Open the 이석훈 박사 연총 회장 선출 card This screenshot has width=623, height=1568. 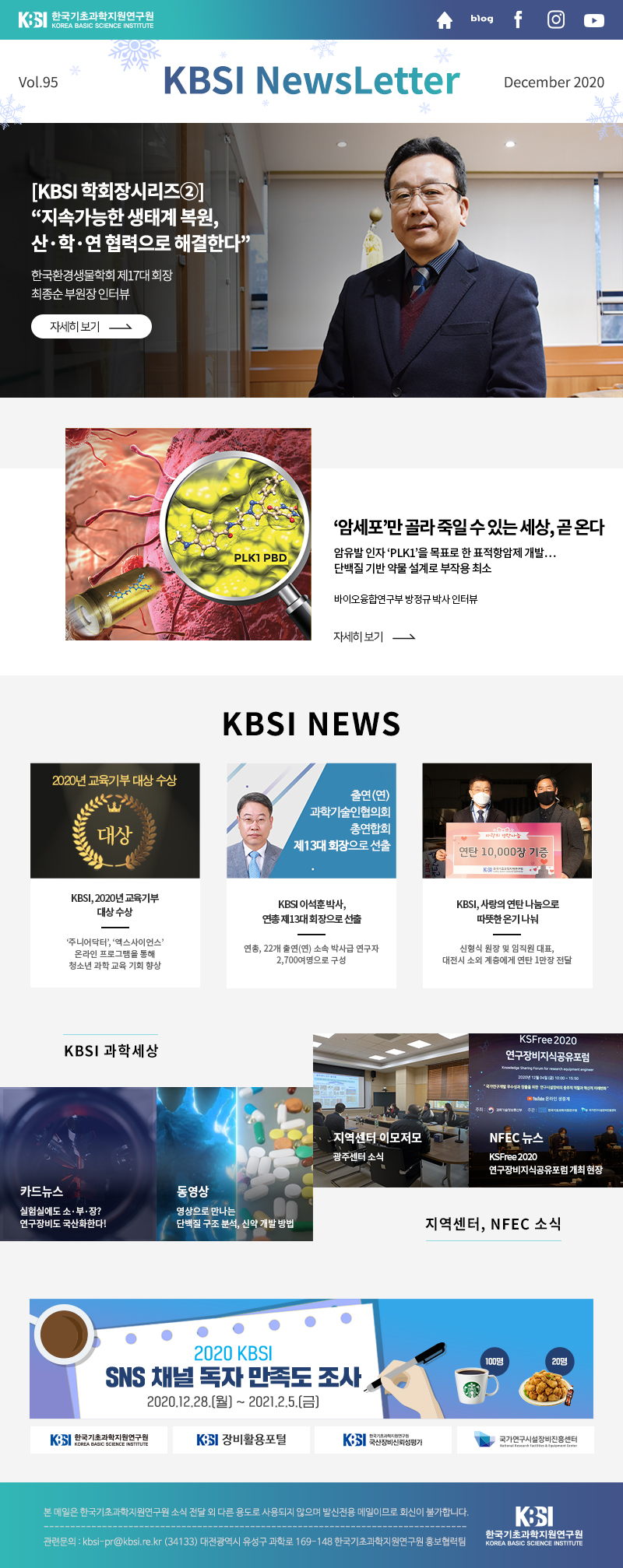pyautogui.click(x=311, y=875)
